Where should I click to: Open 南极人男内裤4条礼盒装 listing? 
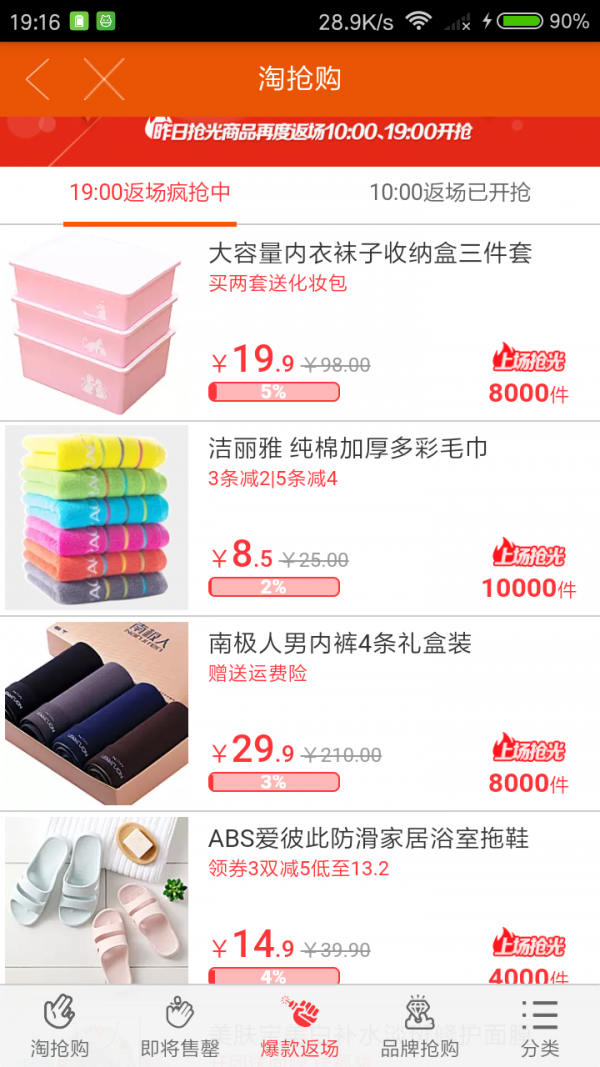(300, 714)
